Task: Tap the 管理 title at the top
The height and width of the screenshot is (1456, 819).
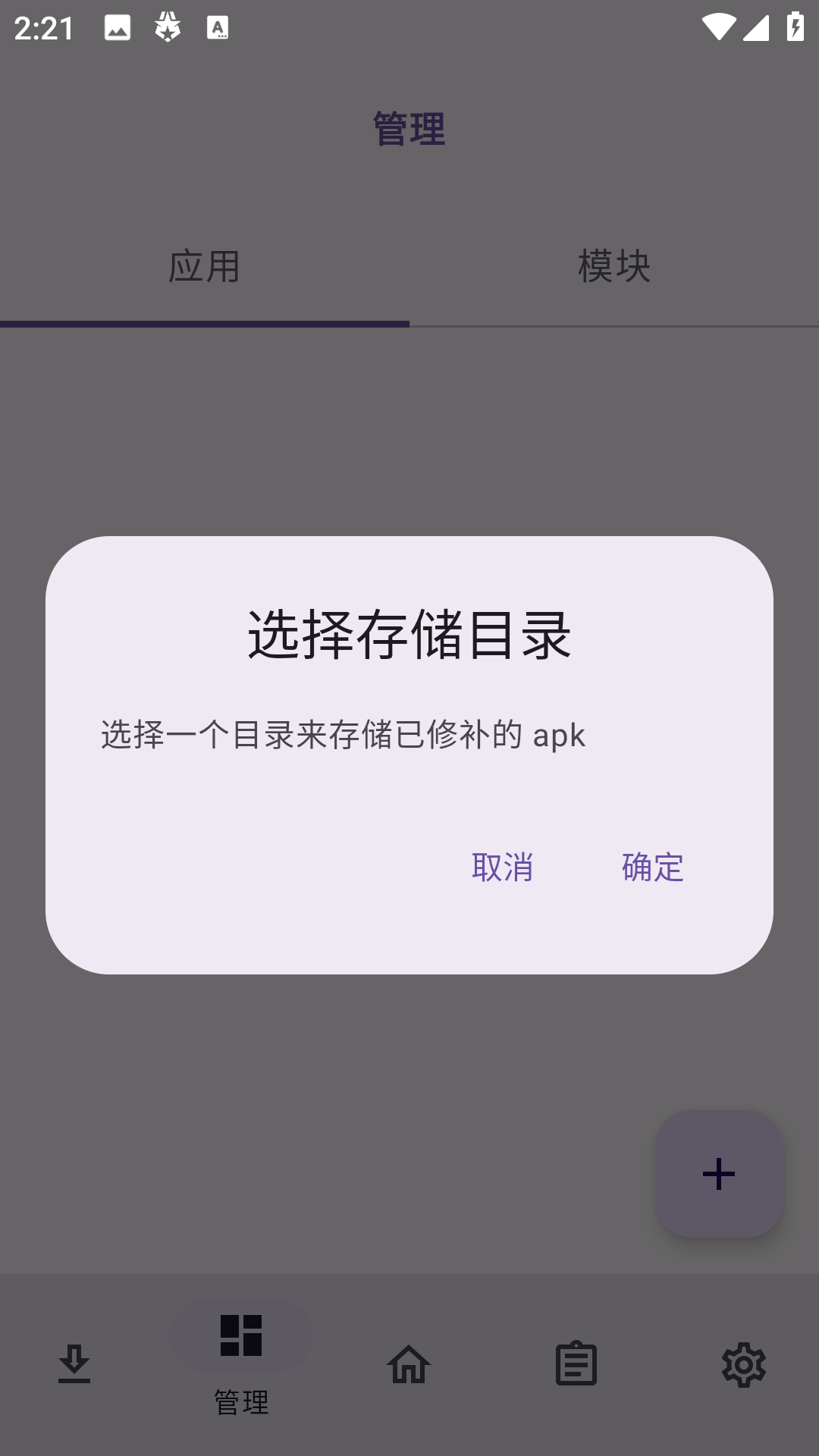Action: [409, 126]
